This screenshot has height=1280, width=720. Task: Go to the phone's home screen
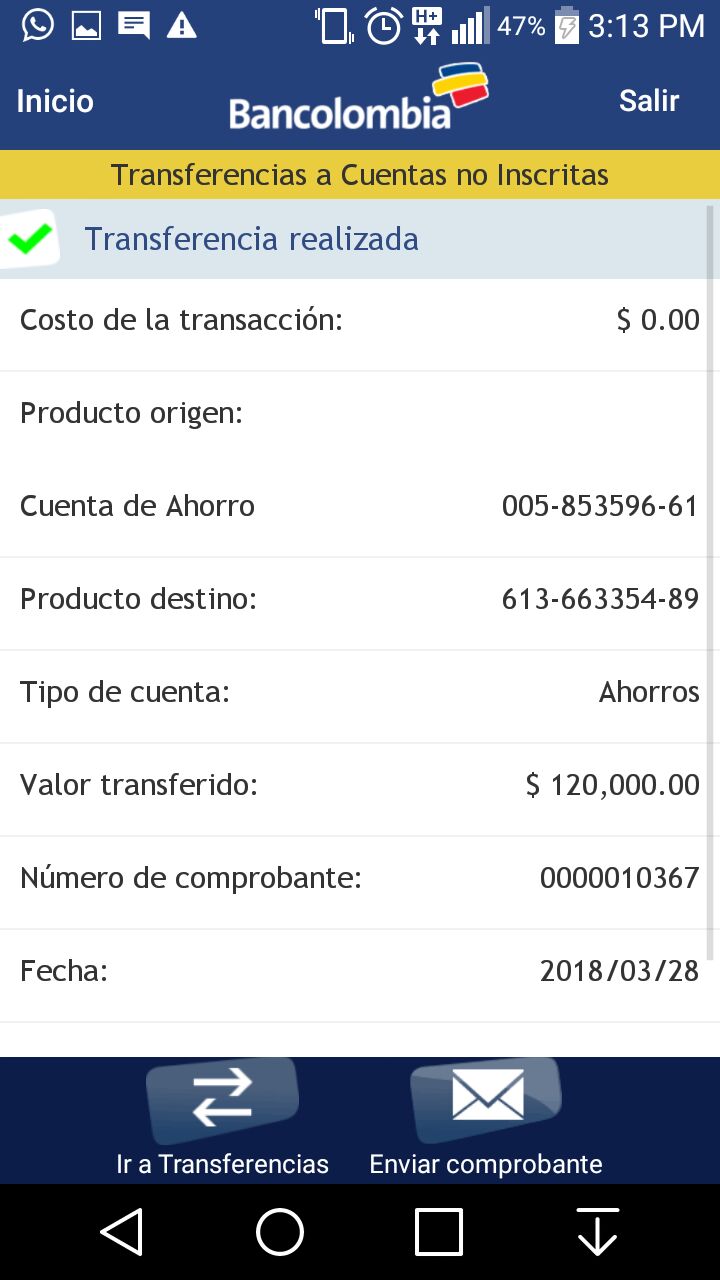coord(280,1231)
